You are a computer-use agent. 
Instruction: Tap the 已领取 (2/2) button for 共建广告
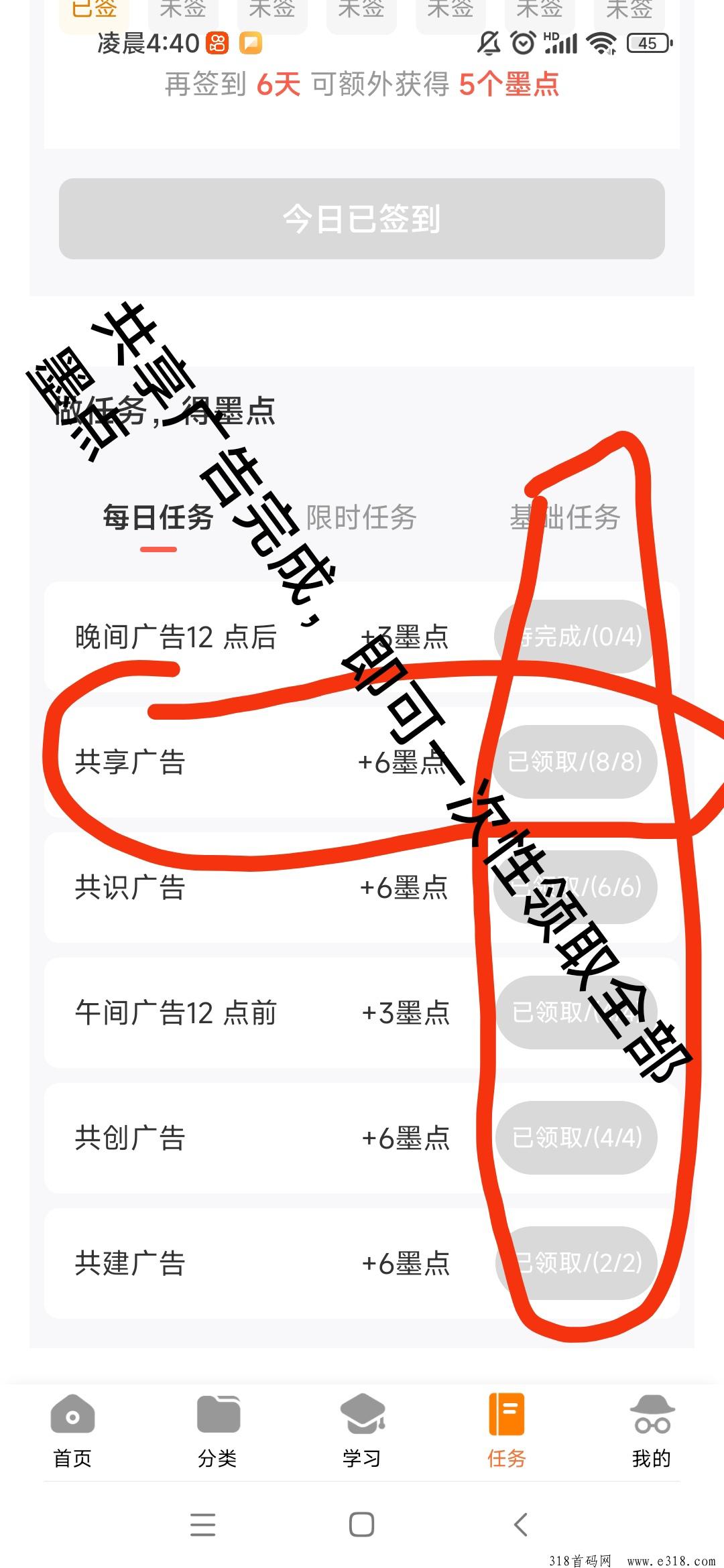pos(575,1262)
